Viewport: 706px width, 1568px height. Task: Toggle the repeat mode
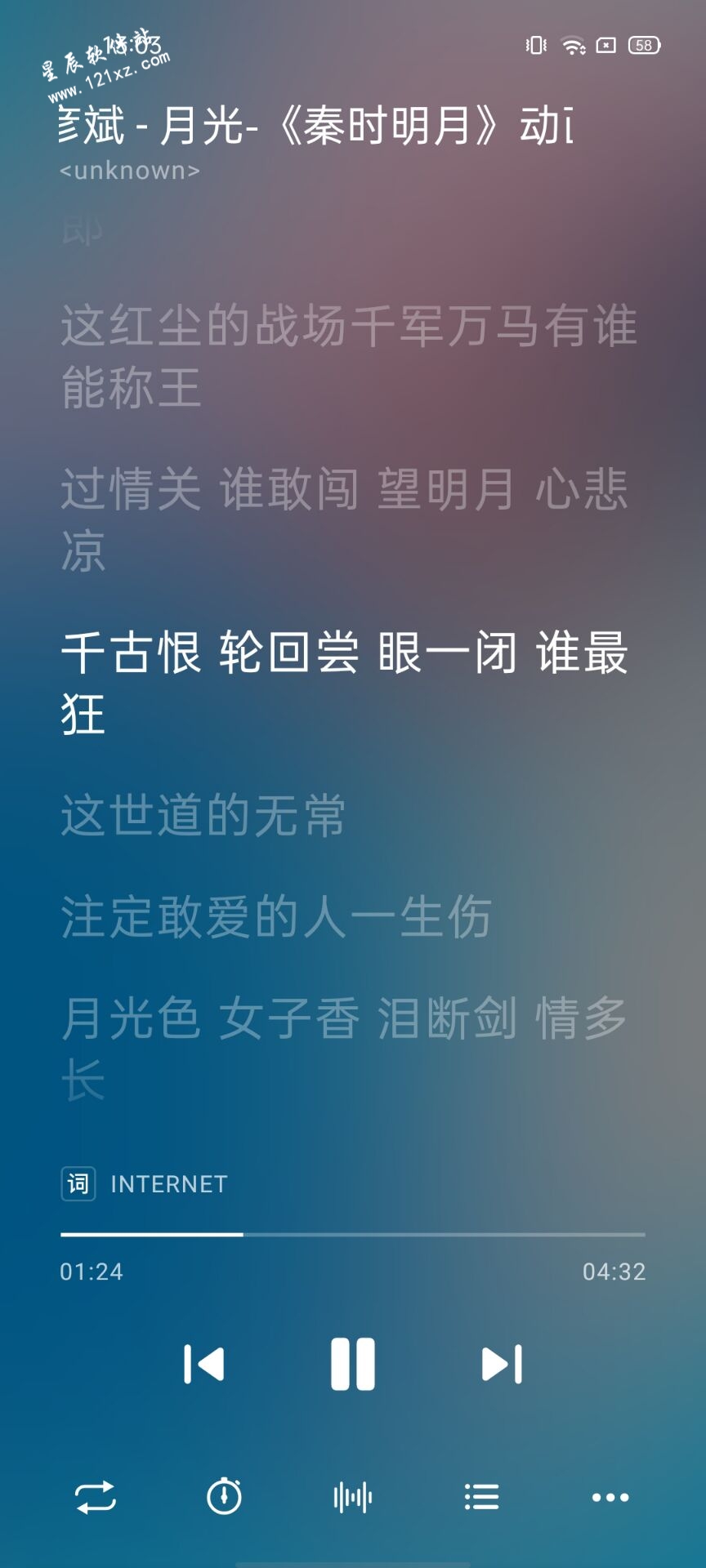point(96,1497)
